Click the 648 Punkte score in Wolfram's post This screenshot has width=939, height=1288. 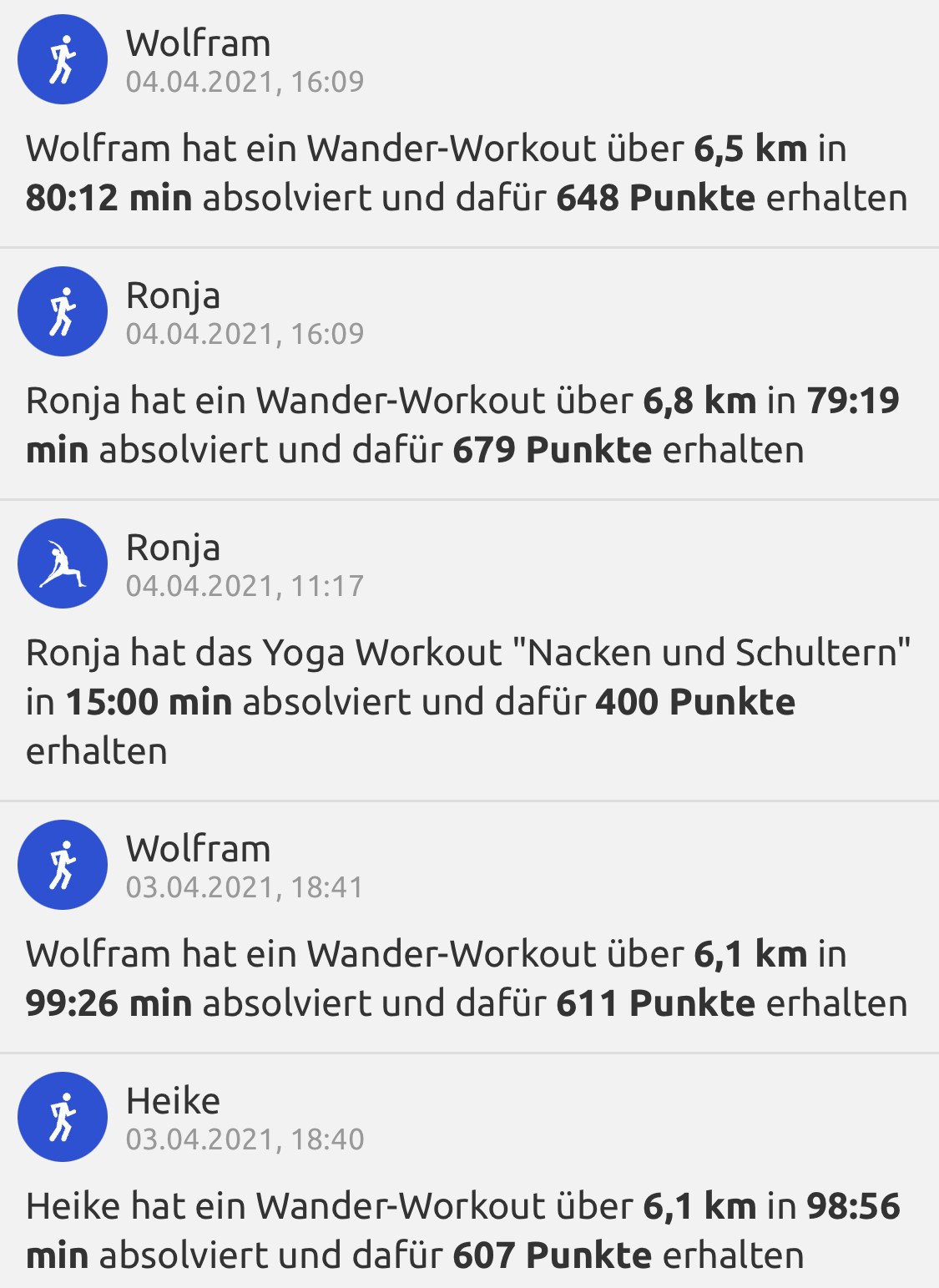point(656,199)
